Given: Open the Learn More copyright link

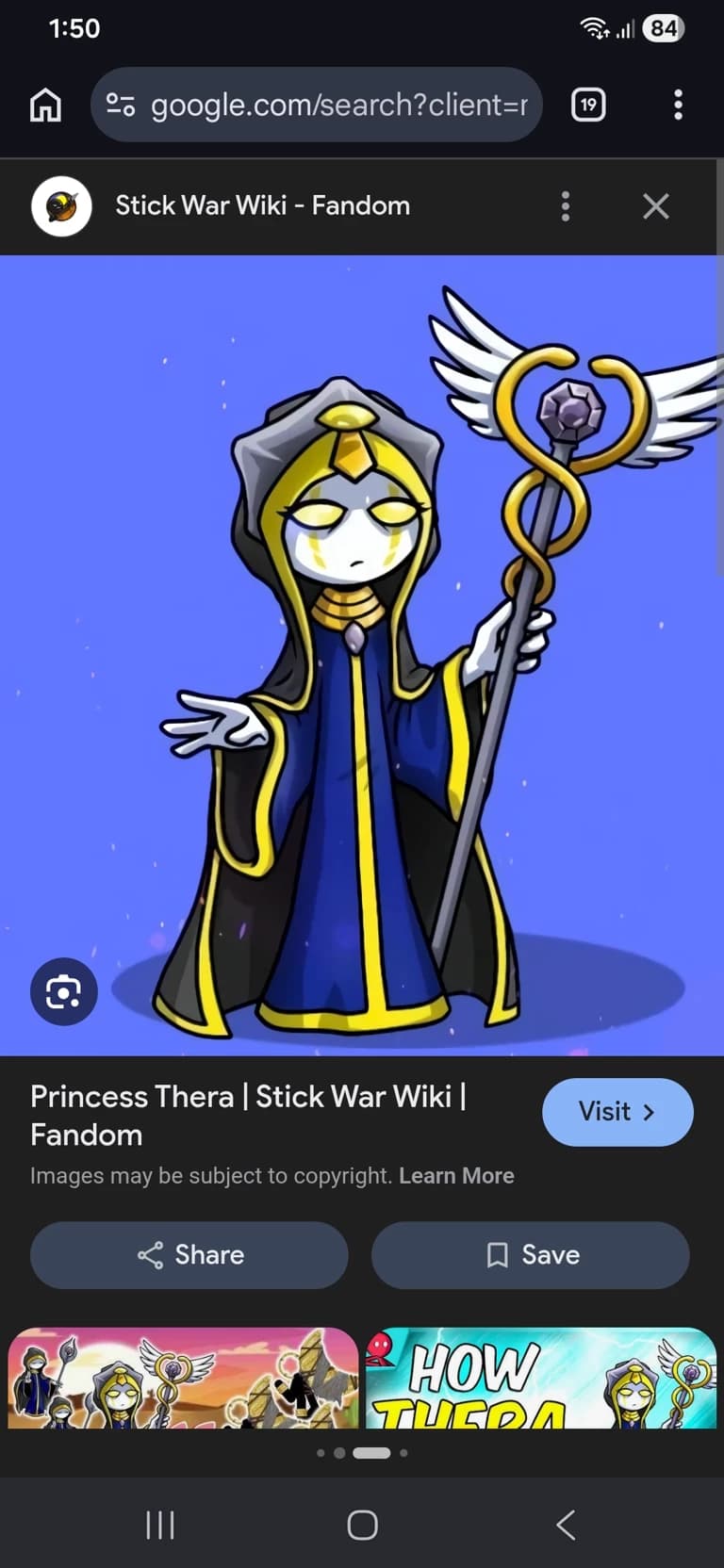Looking at the screenshot, I should point(456,1176).
